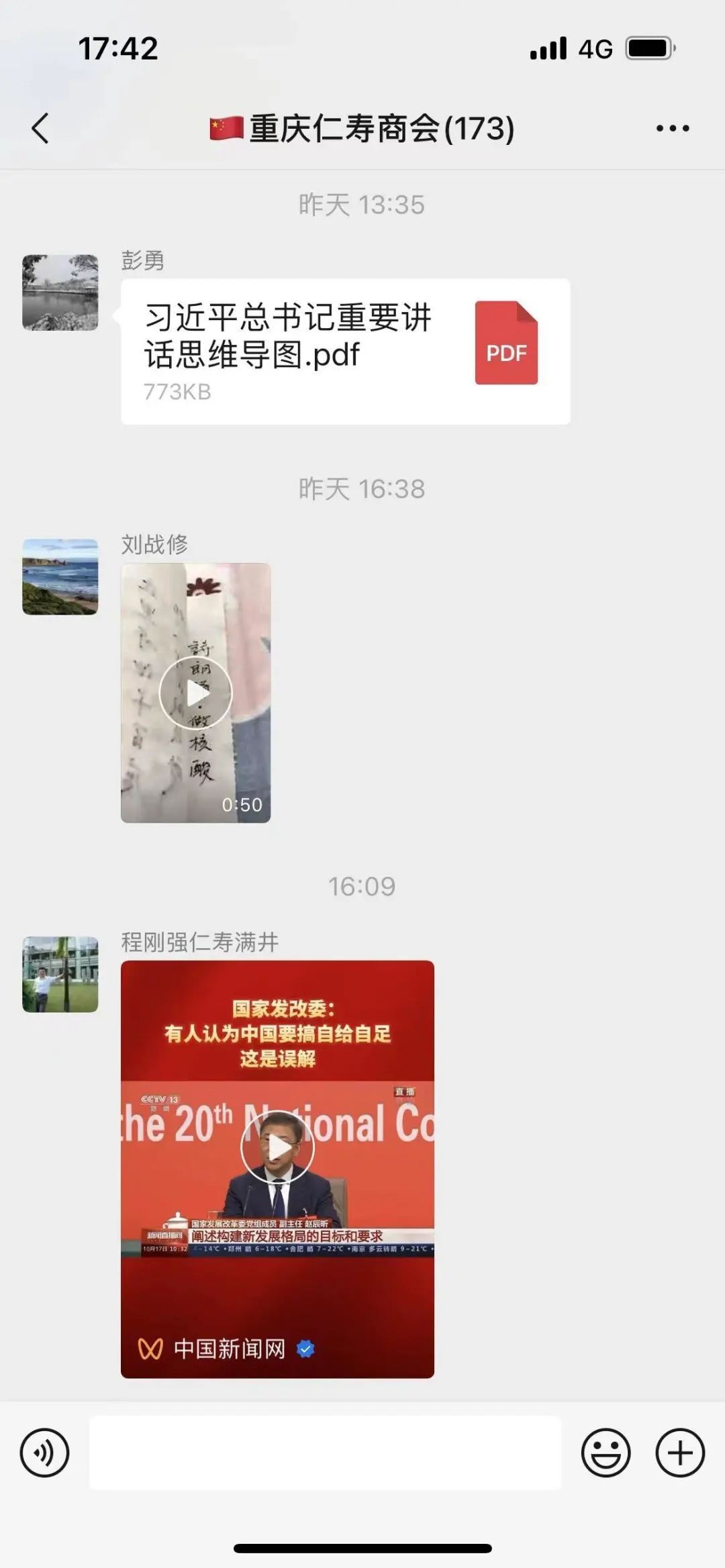Viewport: 725px width, 1568px height.
Task: Switch to voice message input
Action: (x=44, y=1453)
